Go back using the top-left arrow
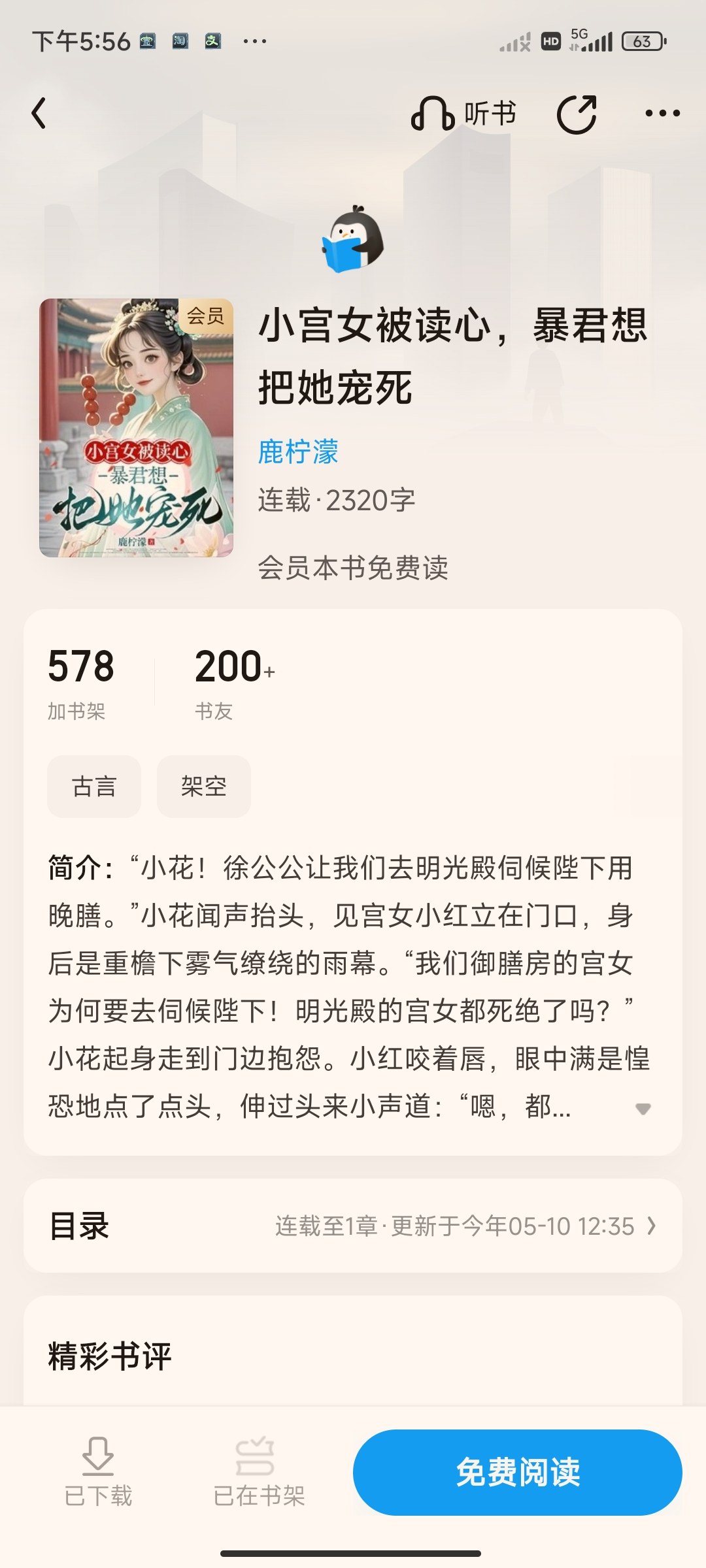This screenshot has width=706, height=1568. coord(39,113)
